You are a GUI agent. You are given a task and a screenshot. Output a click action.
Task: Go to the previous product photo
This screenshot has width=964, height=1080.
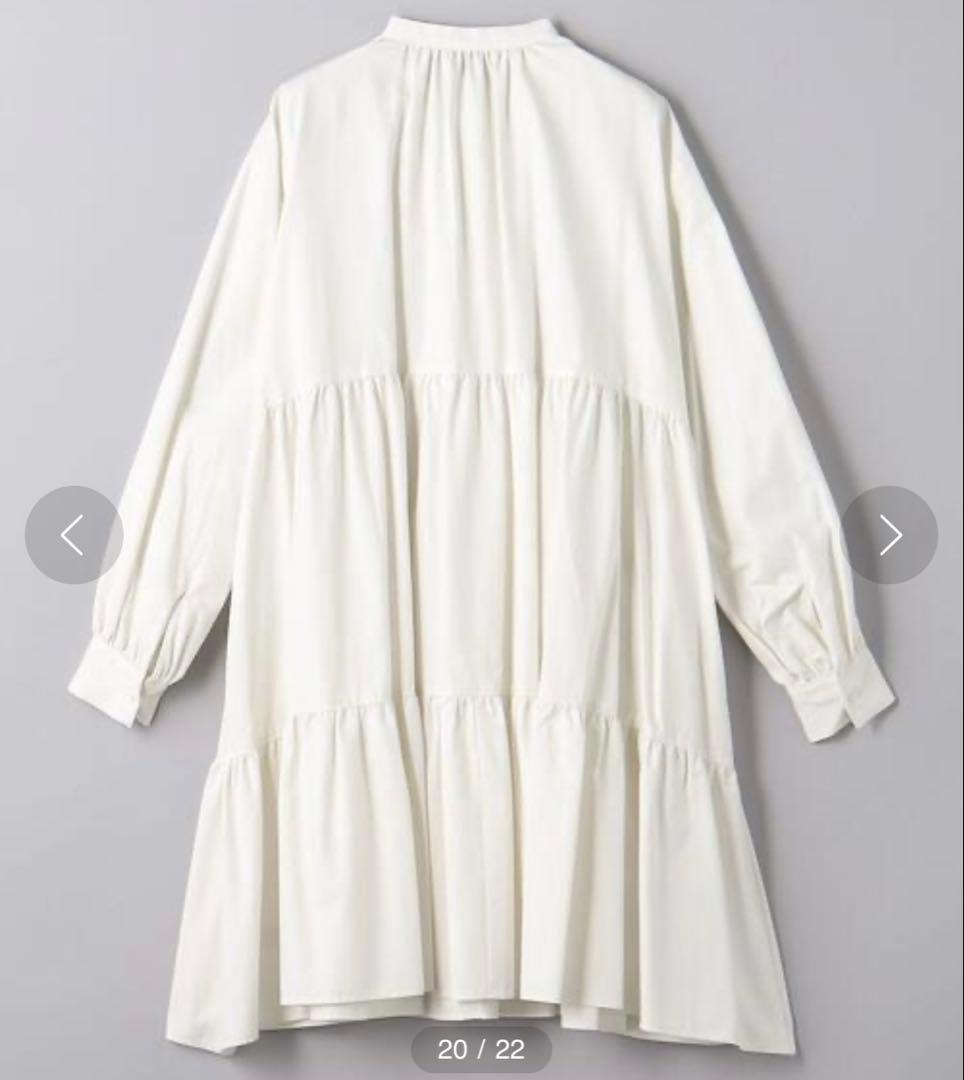click(x=74, y=535)
